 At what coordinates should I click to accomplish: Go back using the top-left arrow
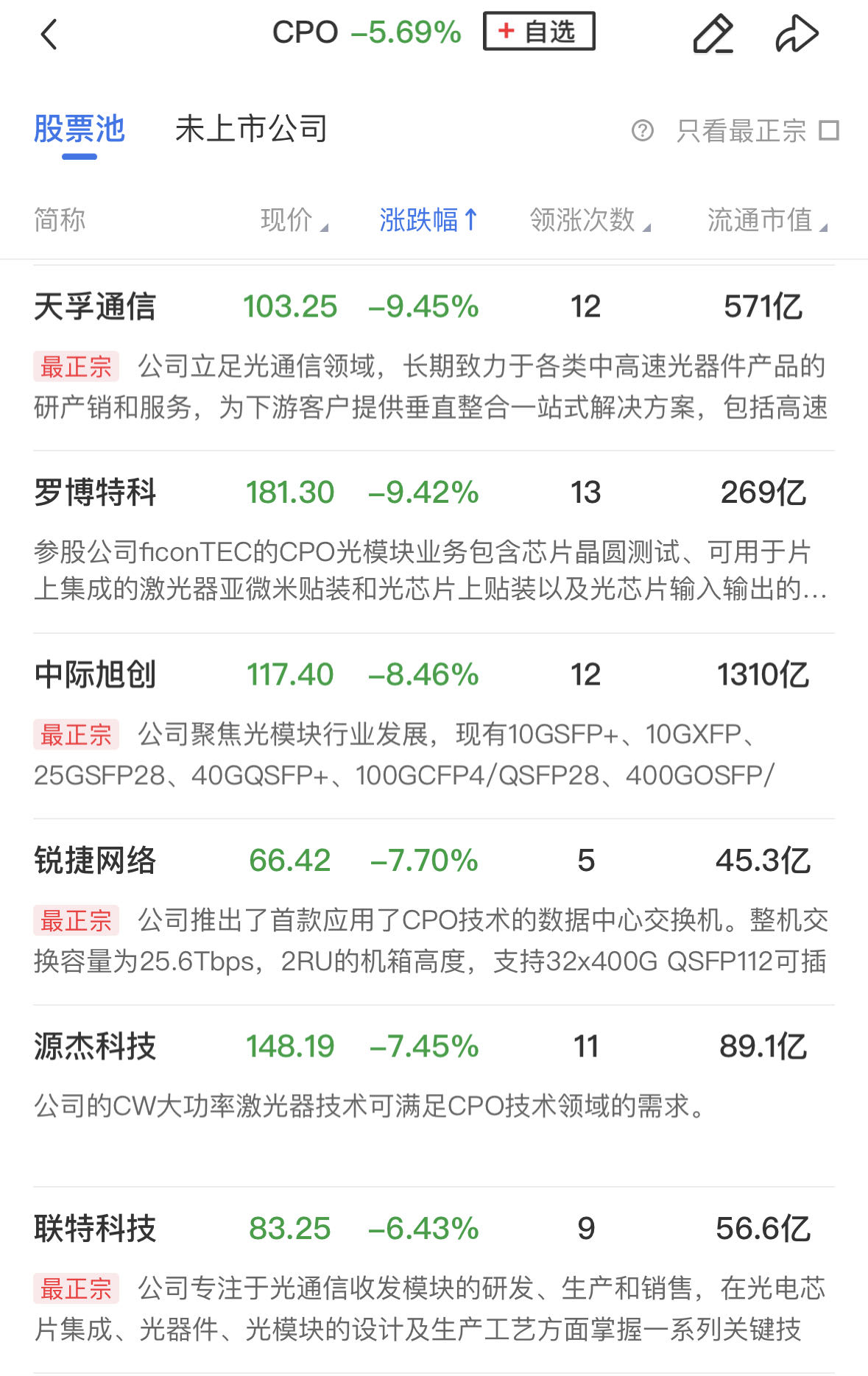49,35
